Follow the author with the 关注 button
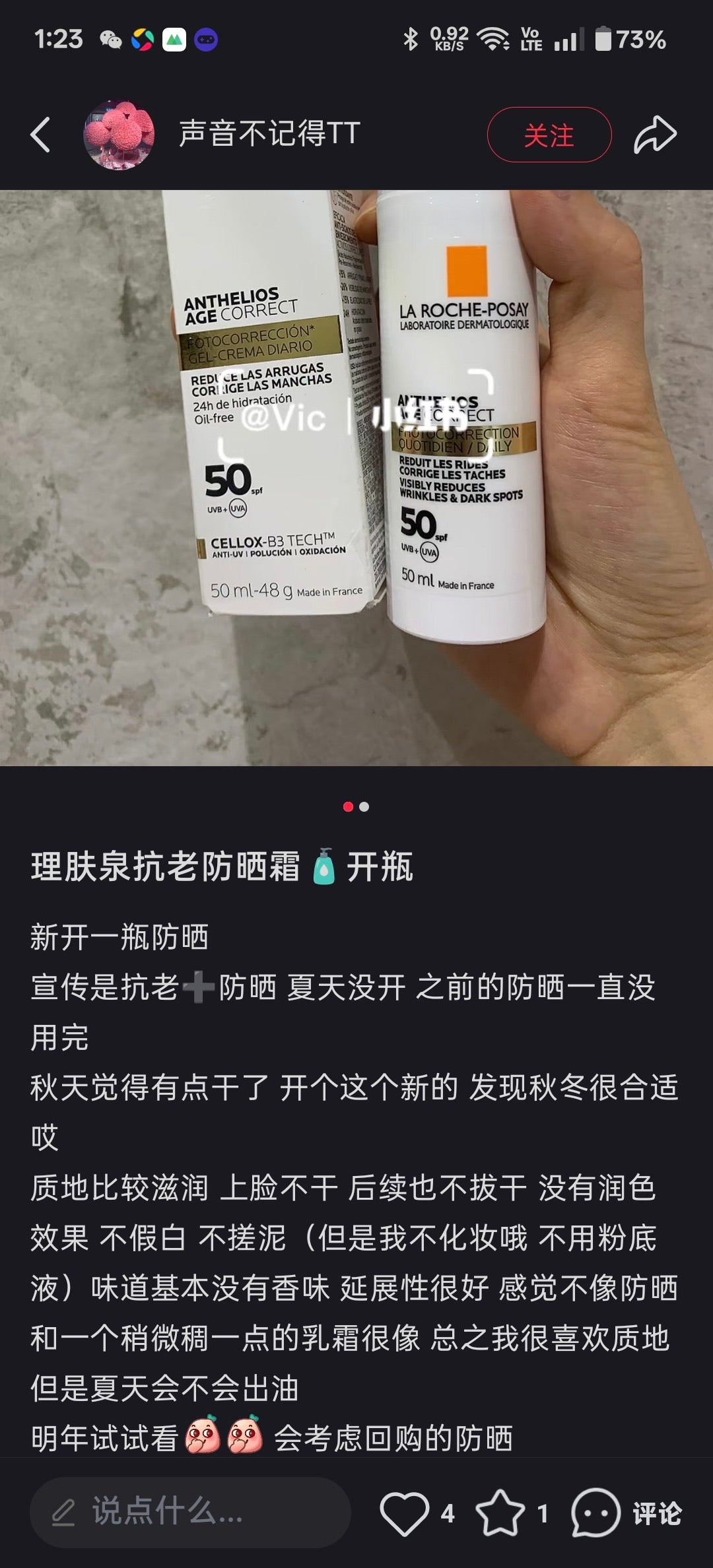Viewport: 713px width, 1568px height. [x=549, y=135]
